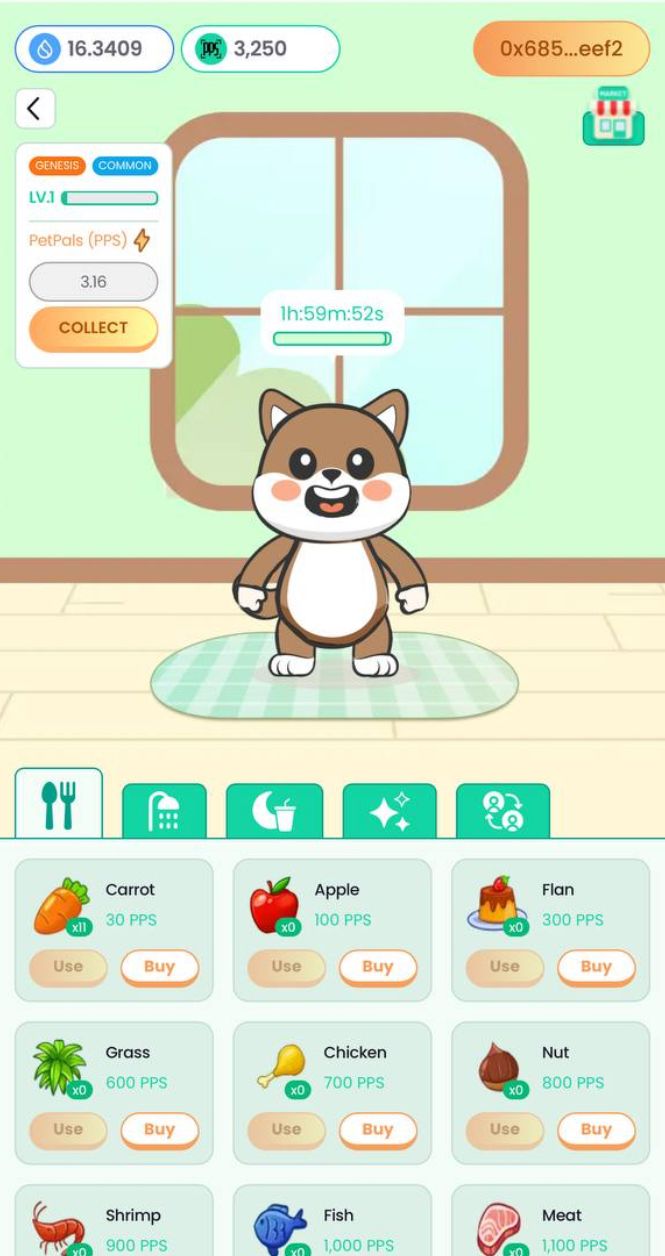Go back using the arrow button
665x1256 pixels.
35,109
